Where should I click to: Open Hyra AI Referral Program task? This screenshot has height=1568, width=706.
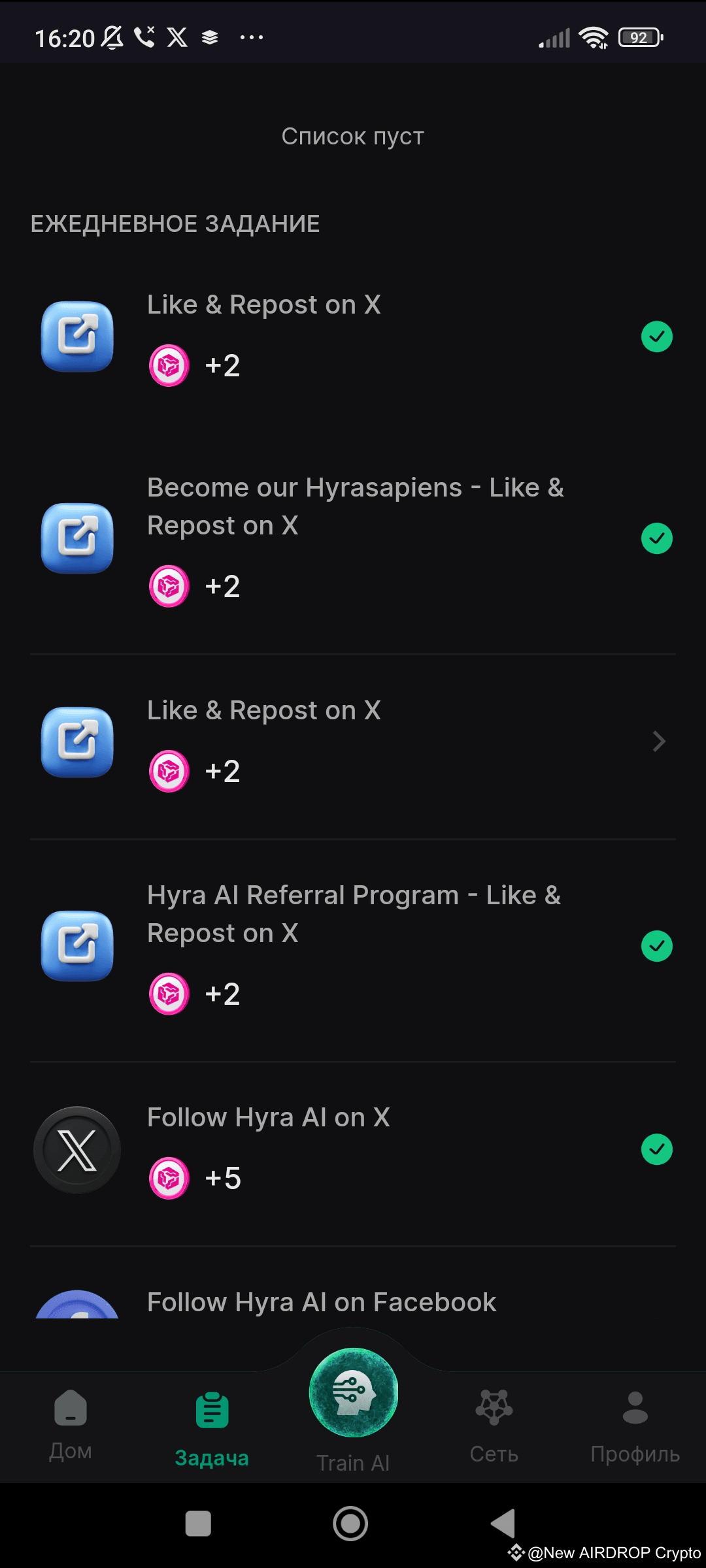(x=353, y=946)
